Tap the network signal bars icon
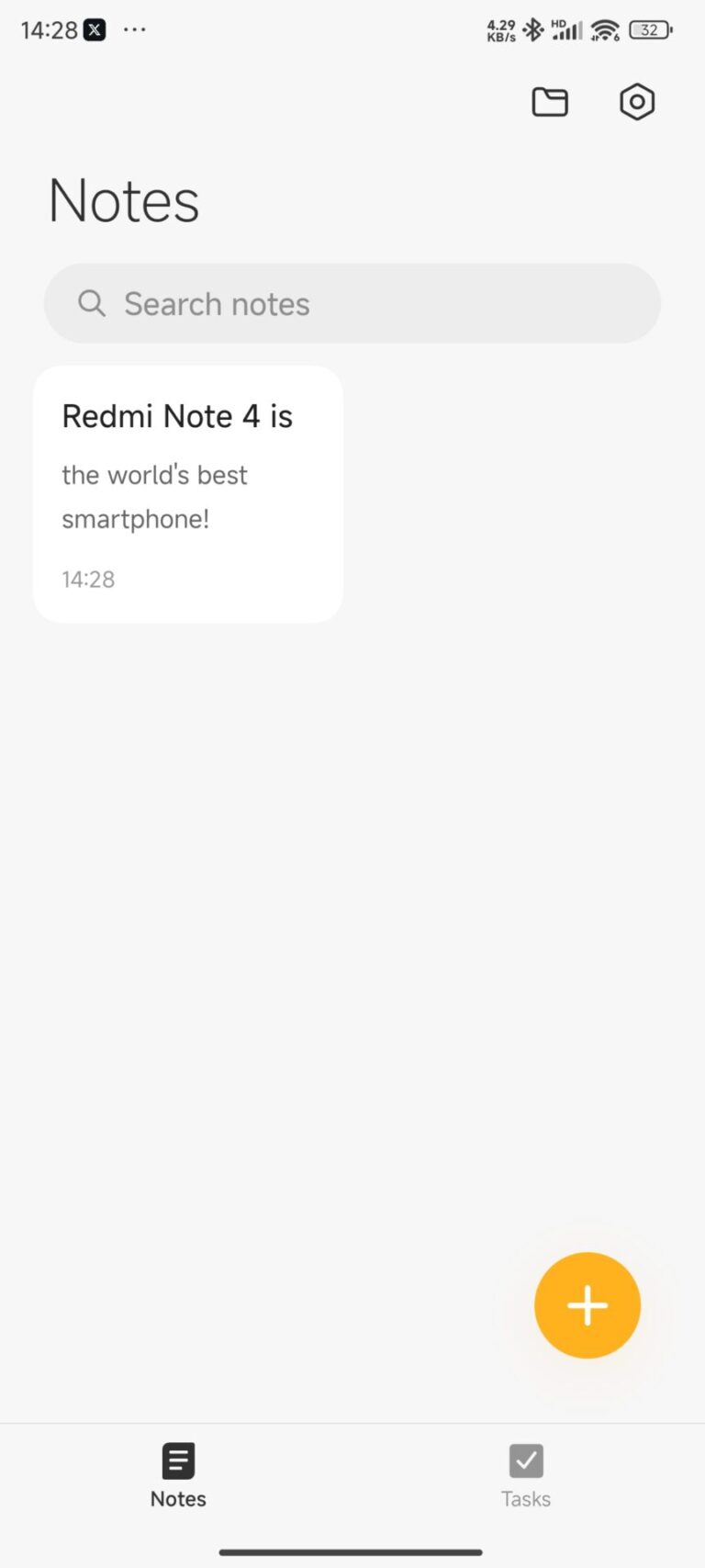The height and width of the screenshot is (1568, 705). (x=567, y=29)
